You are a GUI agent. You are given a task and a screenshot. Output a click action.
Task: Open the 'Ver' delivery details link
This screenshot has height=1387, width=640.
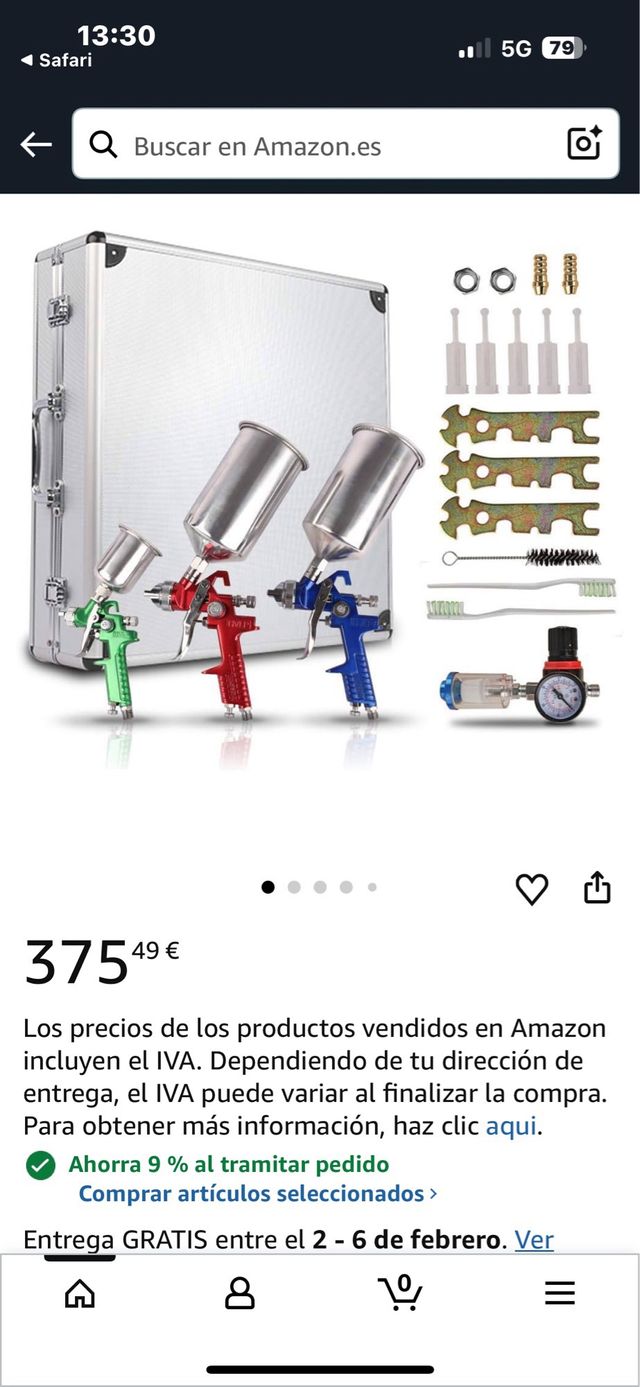(x=534, y=1240)
